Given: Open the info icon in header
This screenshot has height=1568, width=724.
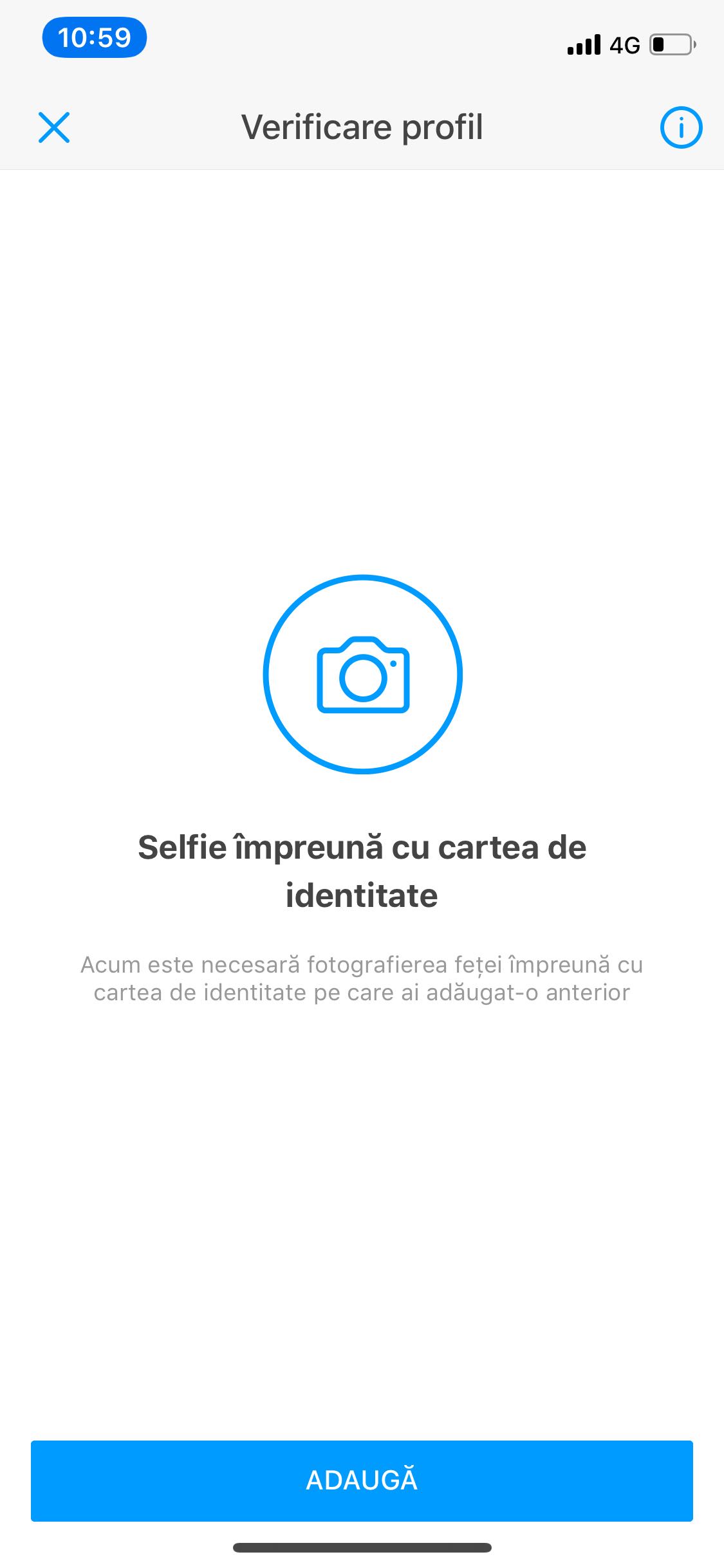Looking at the screenshot, I should pyautogui.click(x=681, y=127).
